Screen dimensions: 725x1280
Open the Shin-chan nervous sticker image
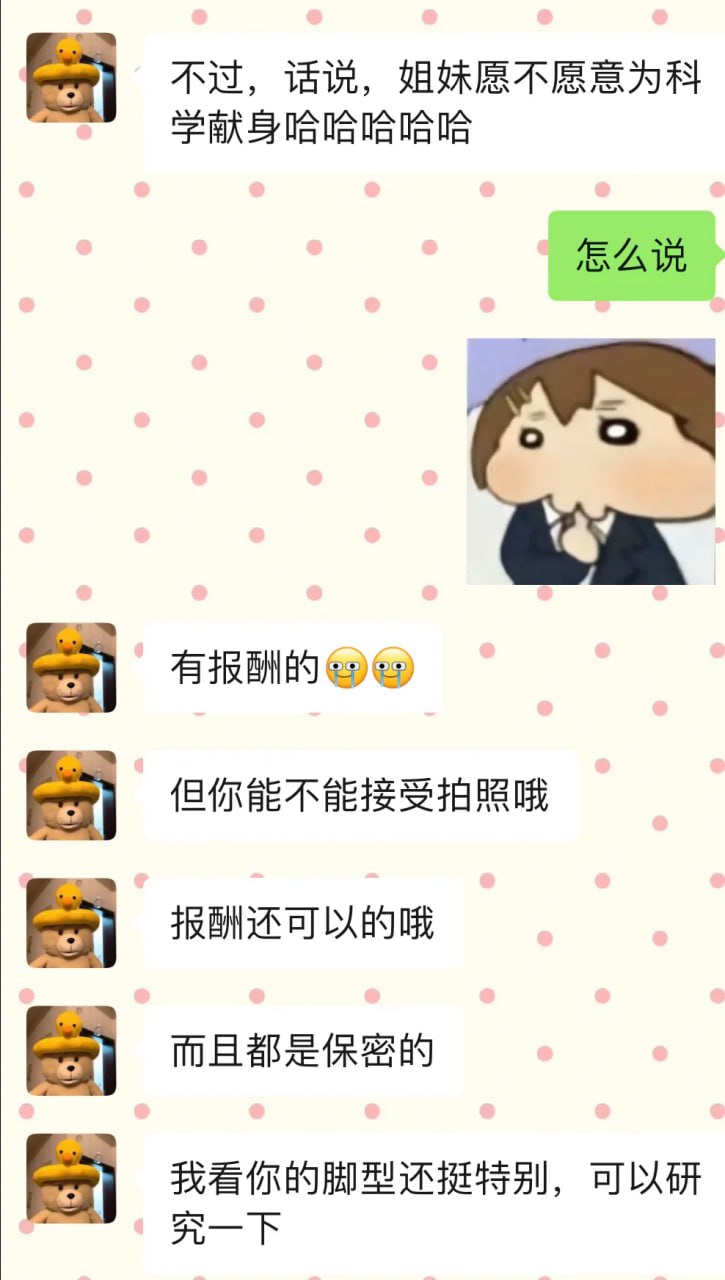click(x=590, y=460)
